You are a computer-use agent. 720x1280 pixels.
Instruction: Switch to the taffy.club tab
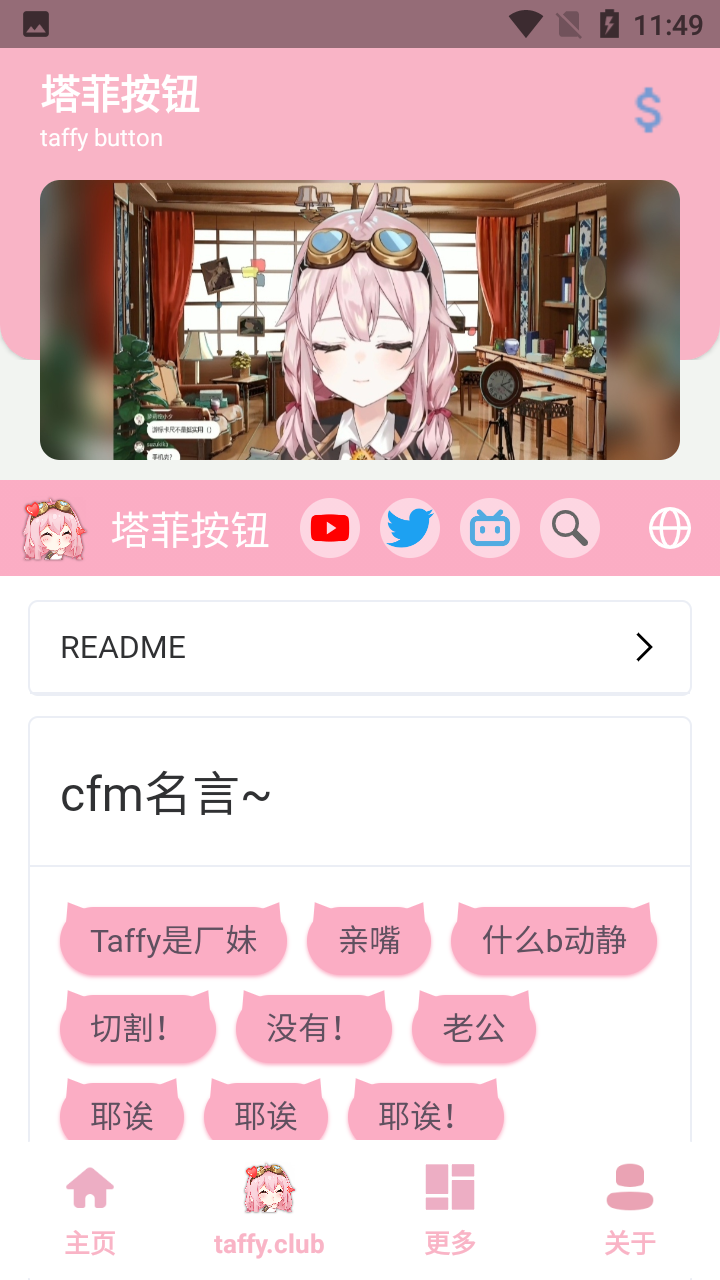pyautogui.click(x=269, y=1210)
